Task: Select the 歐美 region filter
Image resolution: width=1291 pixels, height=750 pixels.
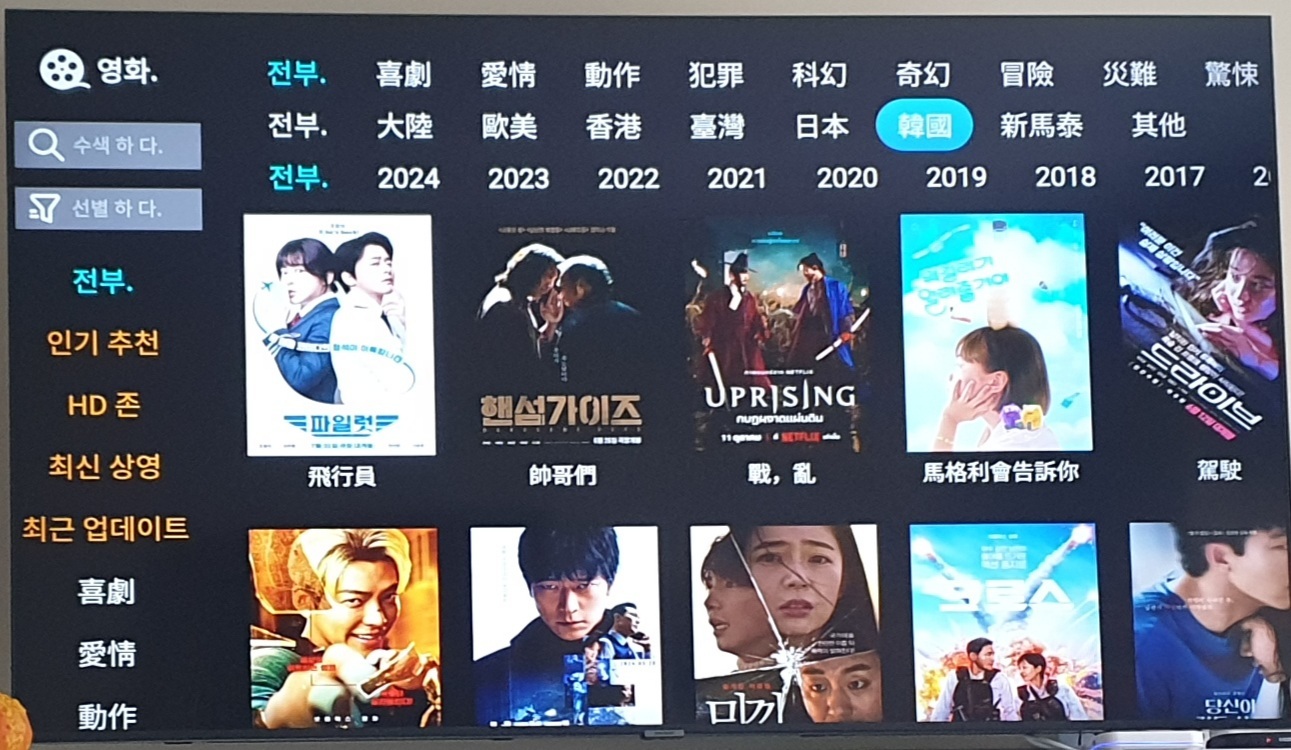Action: [508, 126]
